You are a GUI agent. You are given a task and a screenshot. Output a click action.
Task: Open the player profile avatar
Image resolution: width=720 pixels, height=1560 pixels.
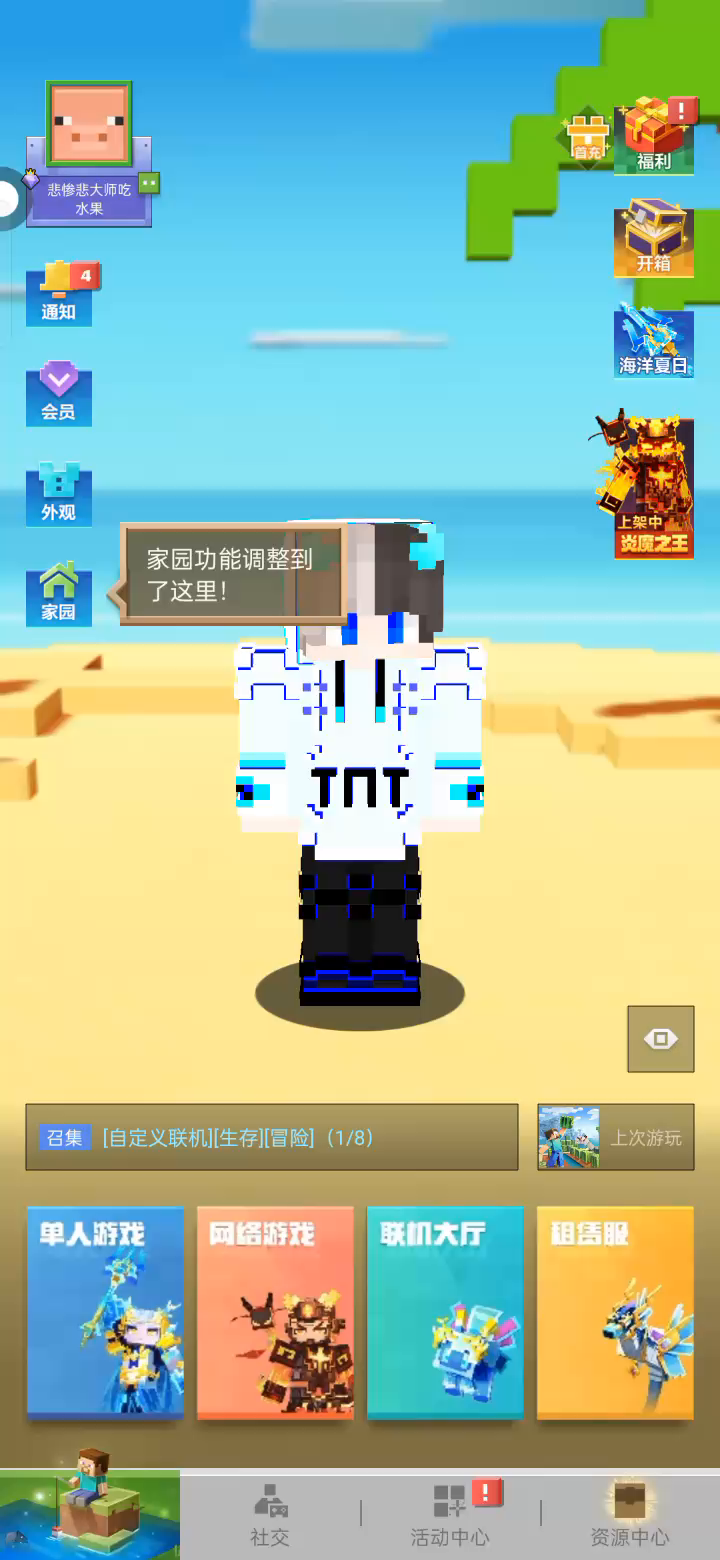[89, 124]
